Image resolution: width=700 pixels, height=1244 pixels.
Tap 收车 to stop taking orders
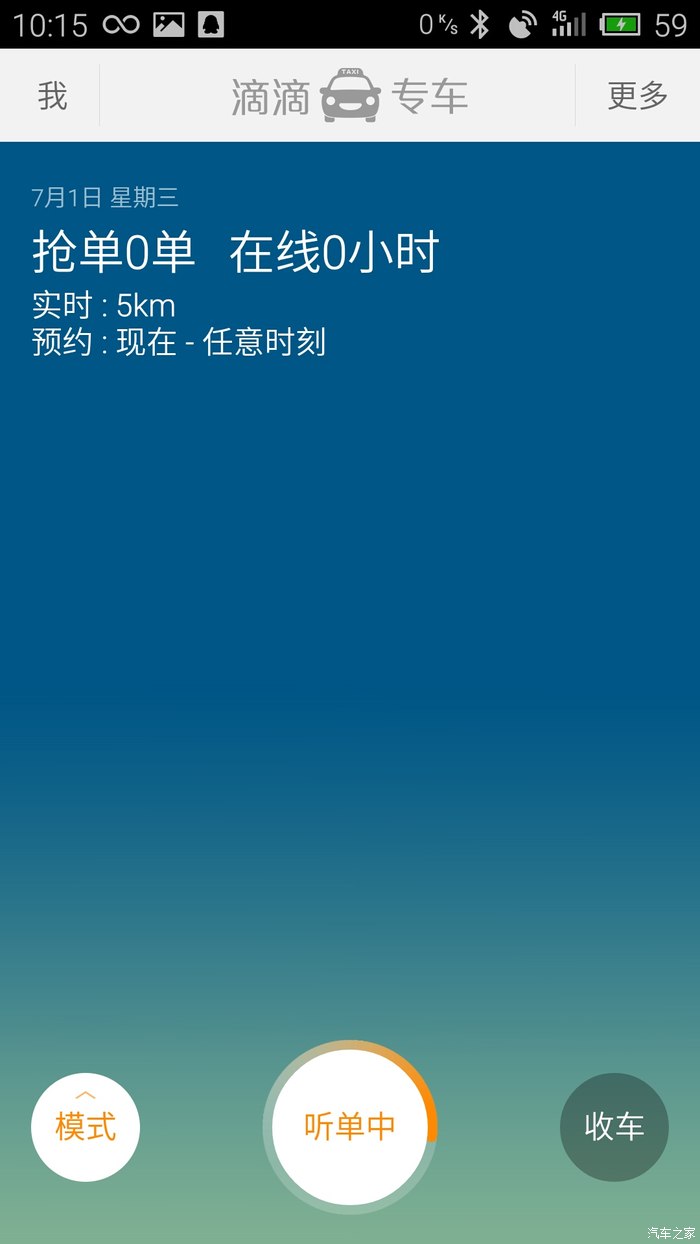point(614,1126)
